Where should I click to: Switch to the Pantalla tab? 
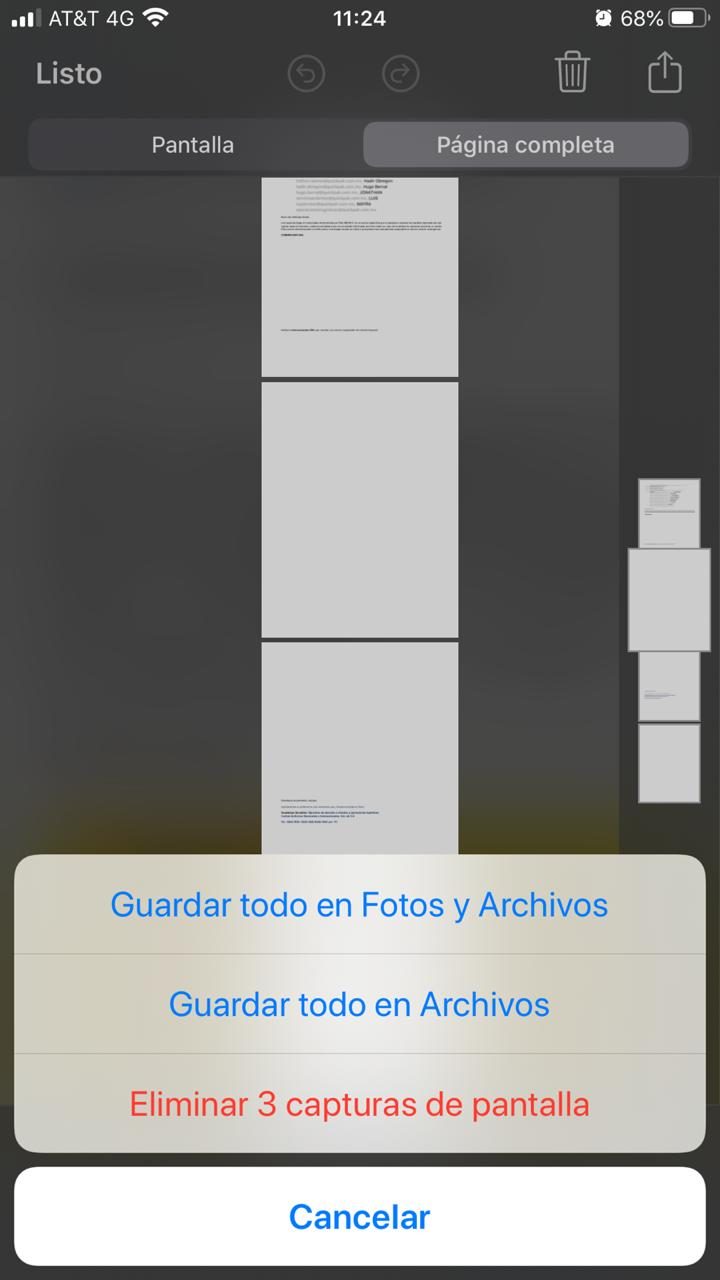click(193, 145)
